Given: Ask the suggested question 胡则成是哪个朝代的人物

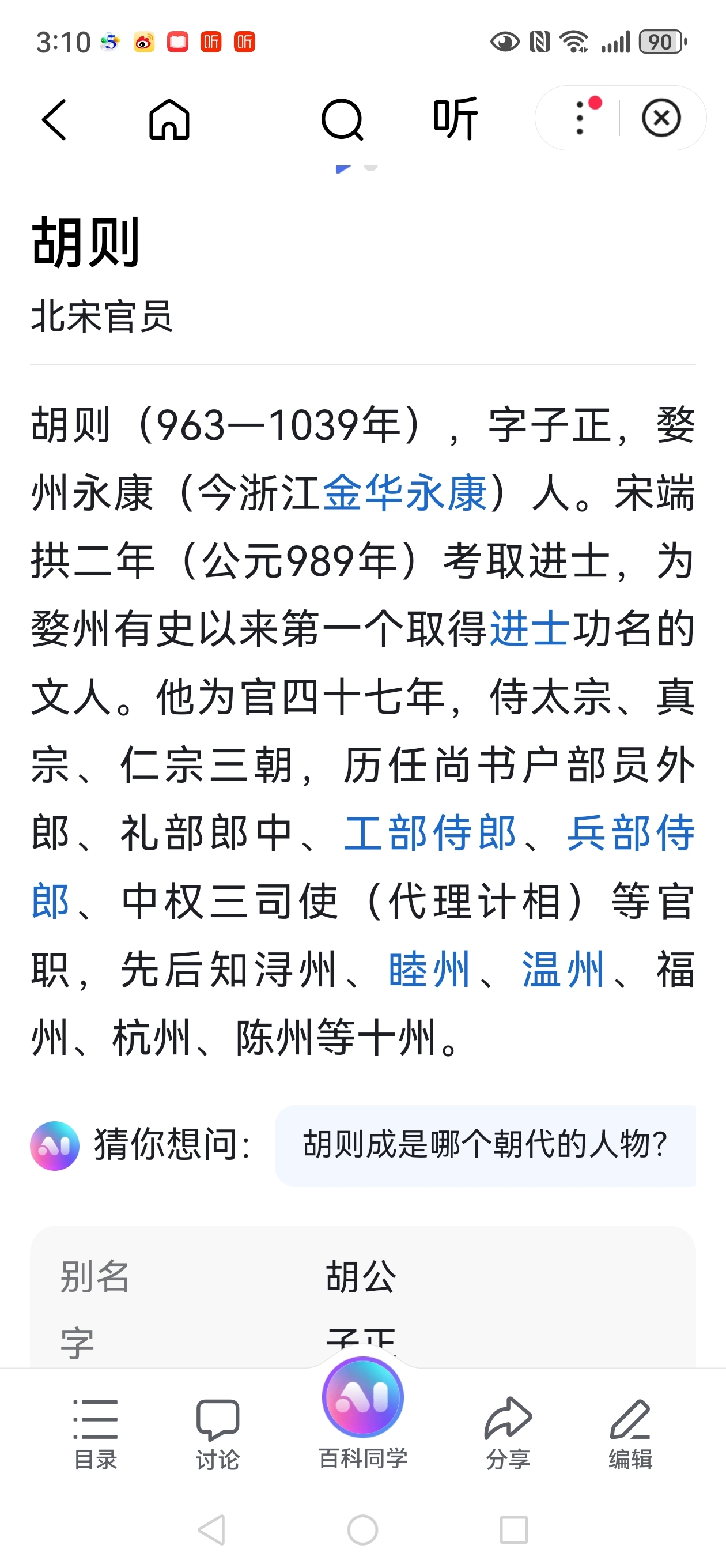Looking at the screenshot, I should (x=485, y=1144).
